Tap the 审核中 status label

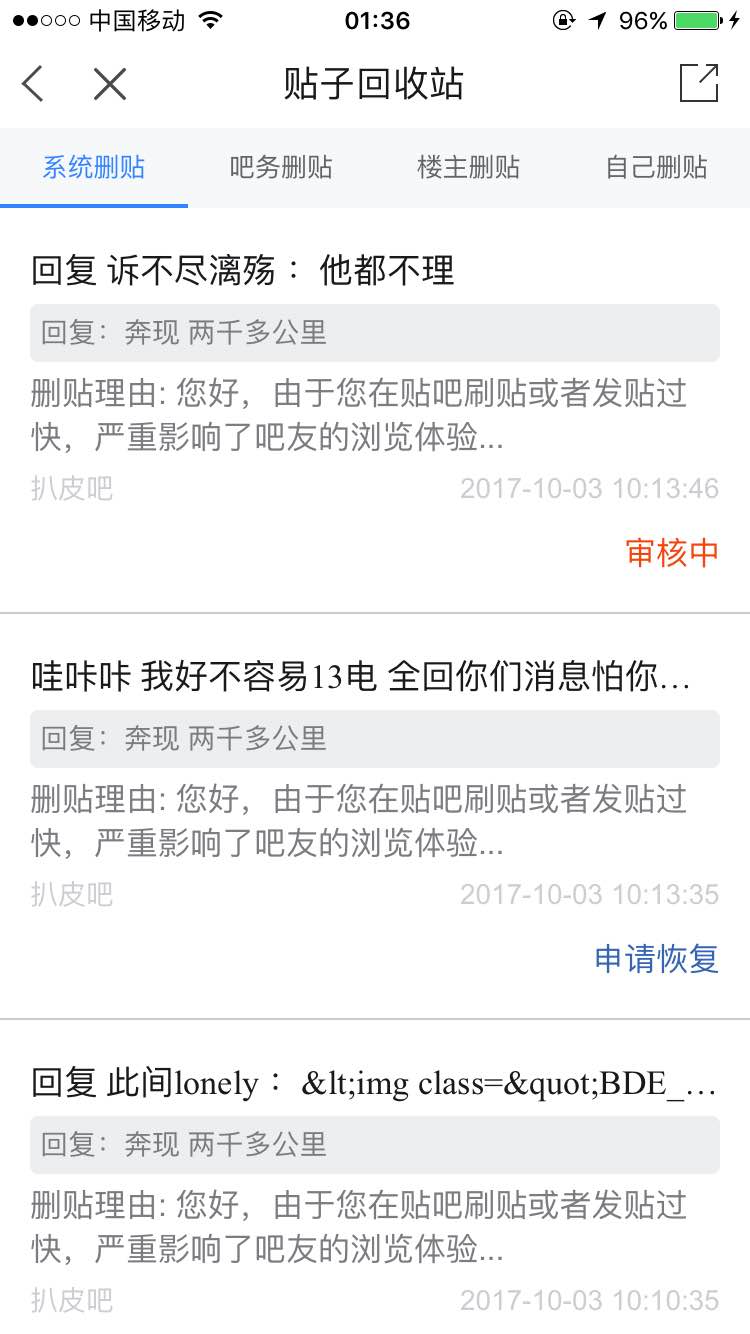coord(672,552)
